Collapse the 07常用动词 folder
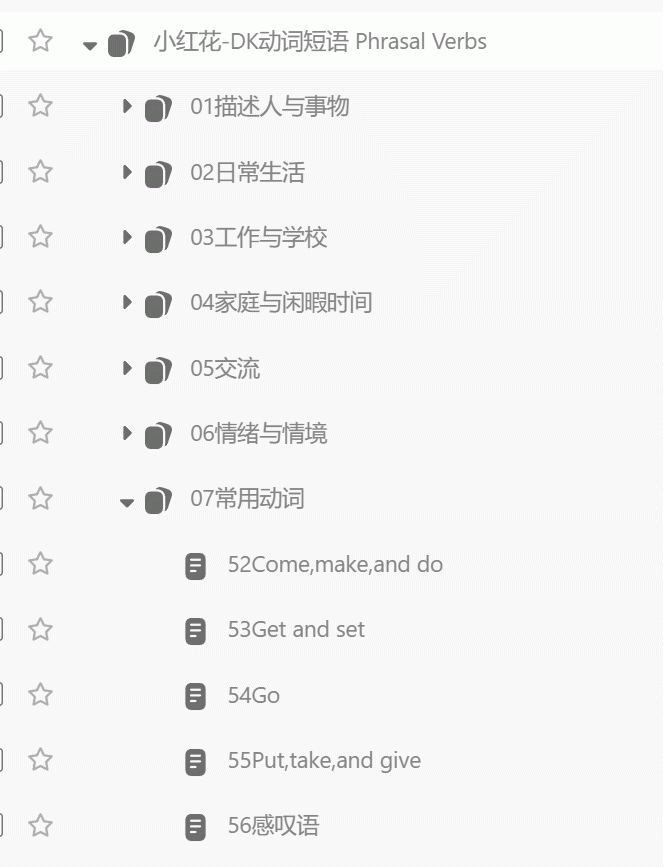The width and height of the screenshot is (663, 867). point(127,501)
